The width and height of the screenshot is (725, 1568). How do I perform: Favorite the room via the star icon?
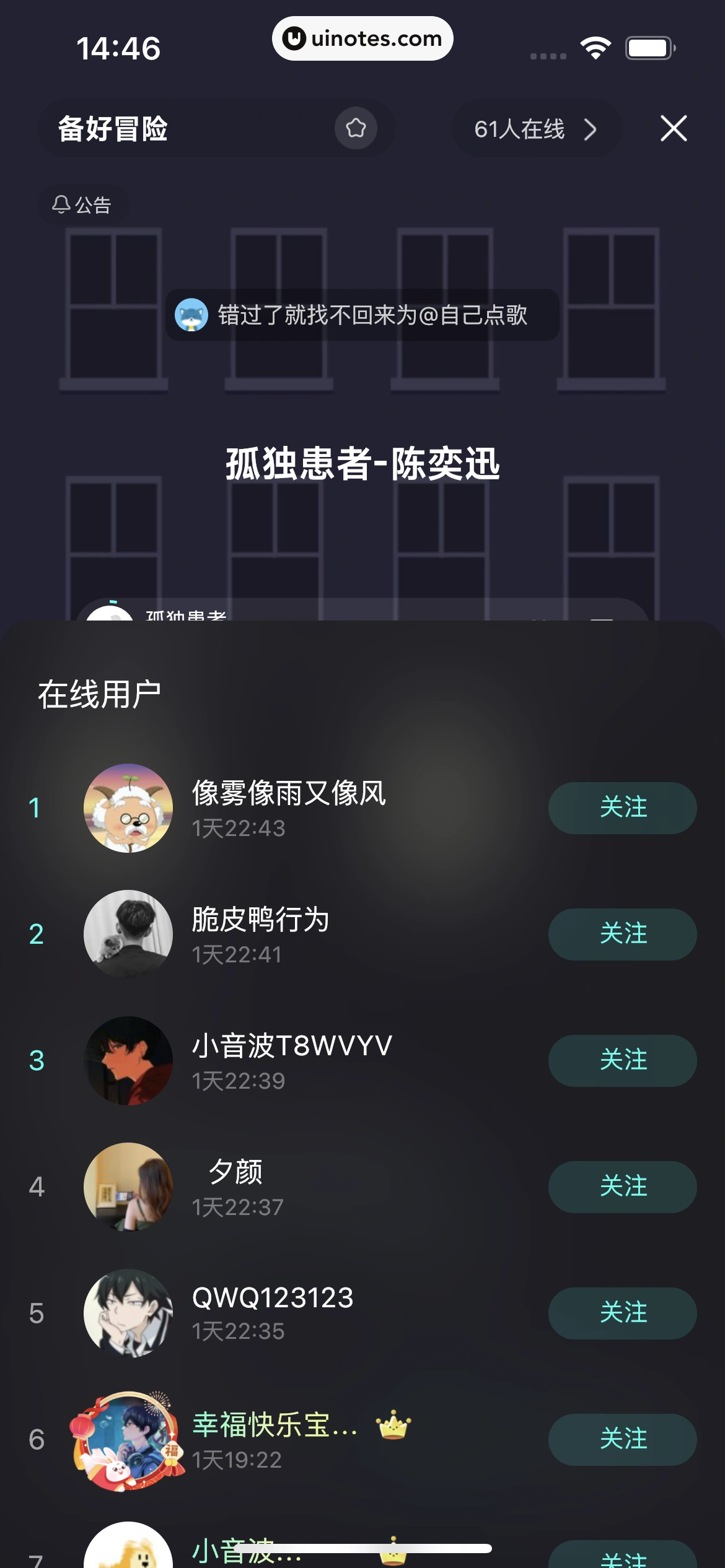point(356,129)
